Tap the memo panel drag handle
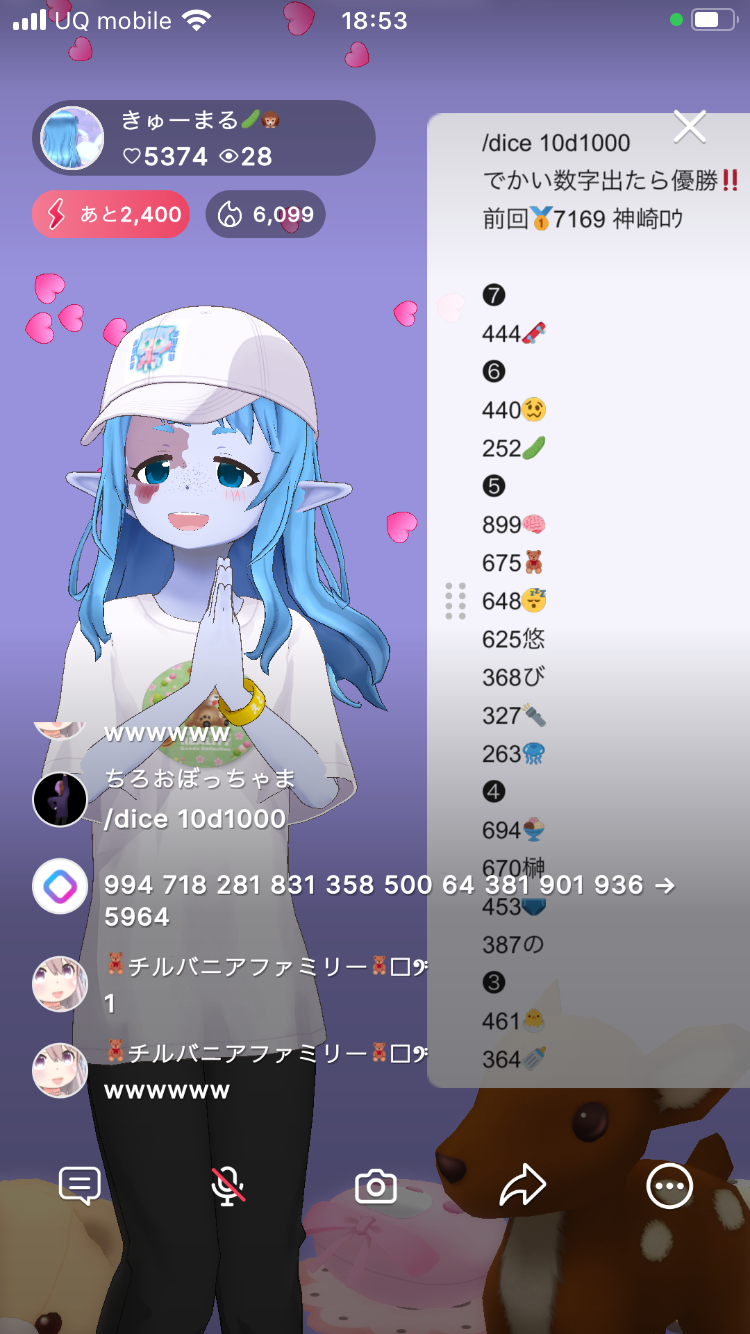This screenshot has width=750, height=1334. pyautogui.click(x=455, y=600)
